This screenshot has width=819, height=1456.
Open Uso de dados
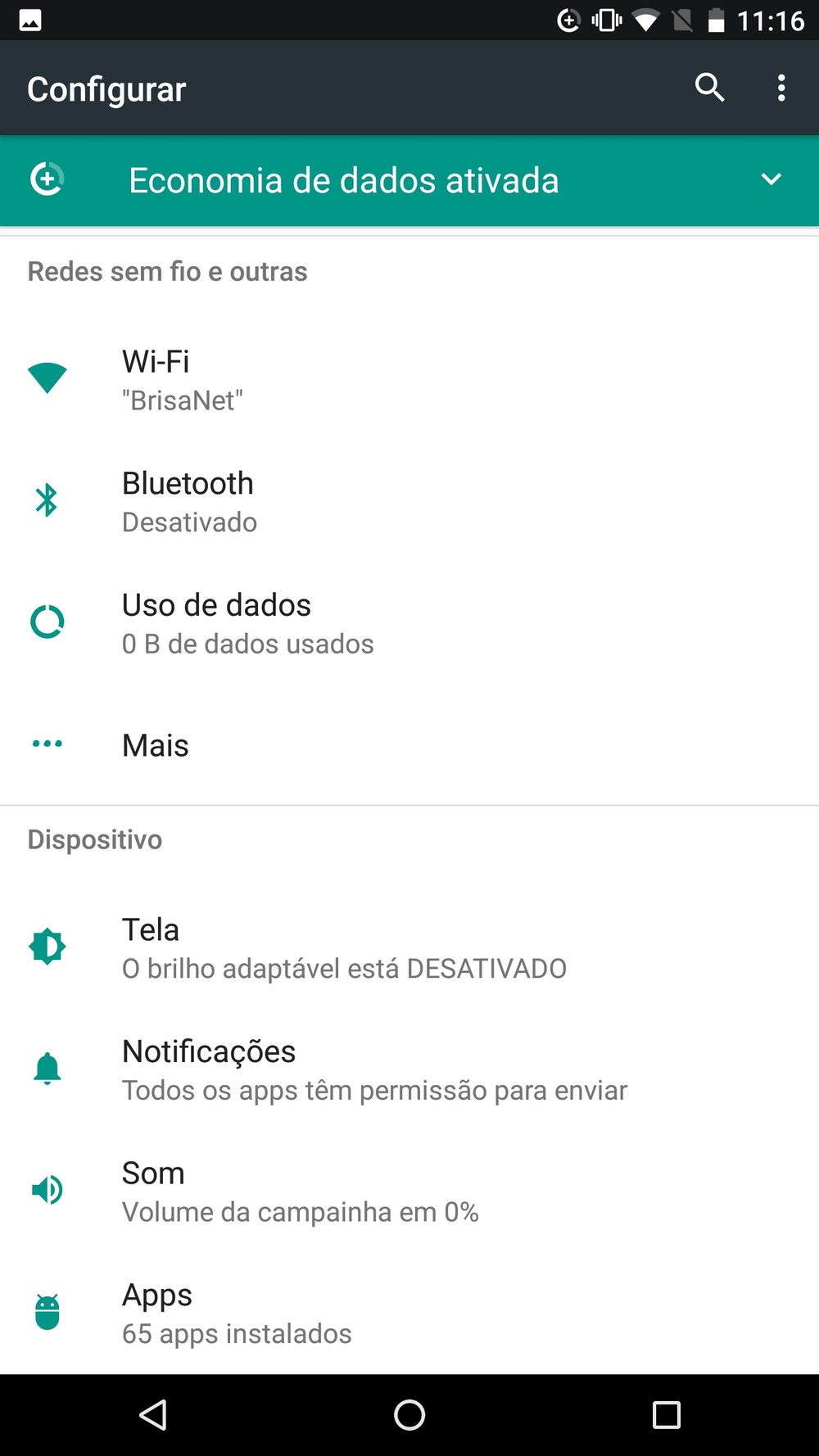(409, 623)
